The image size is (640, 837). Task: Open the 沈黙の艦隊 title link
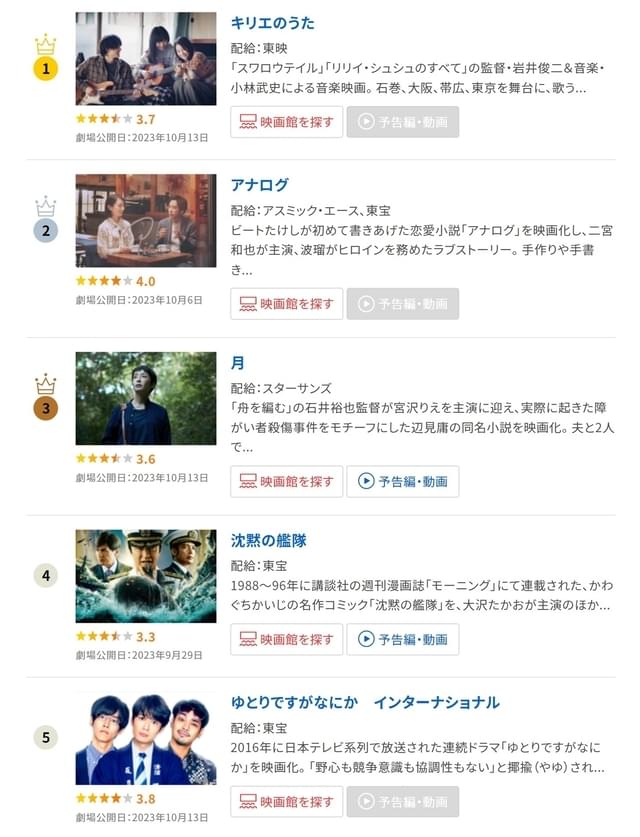point(268,541)
